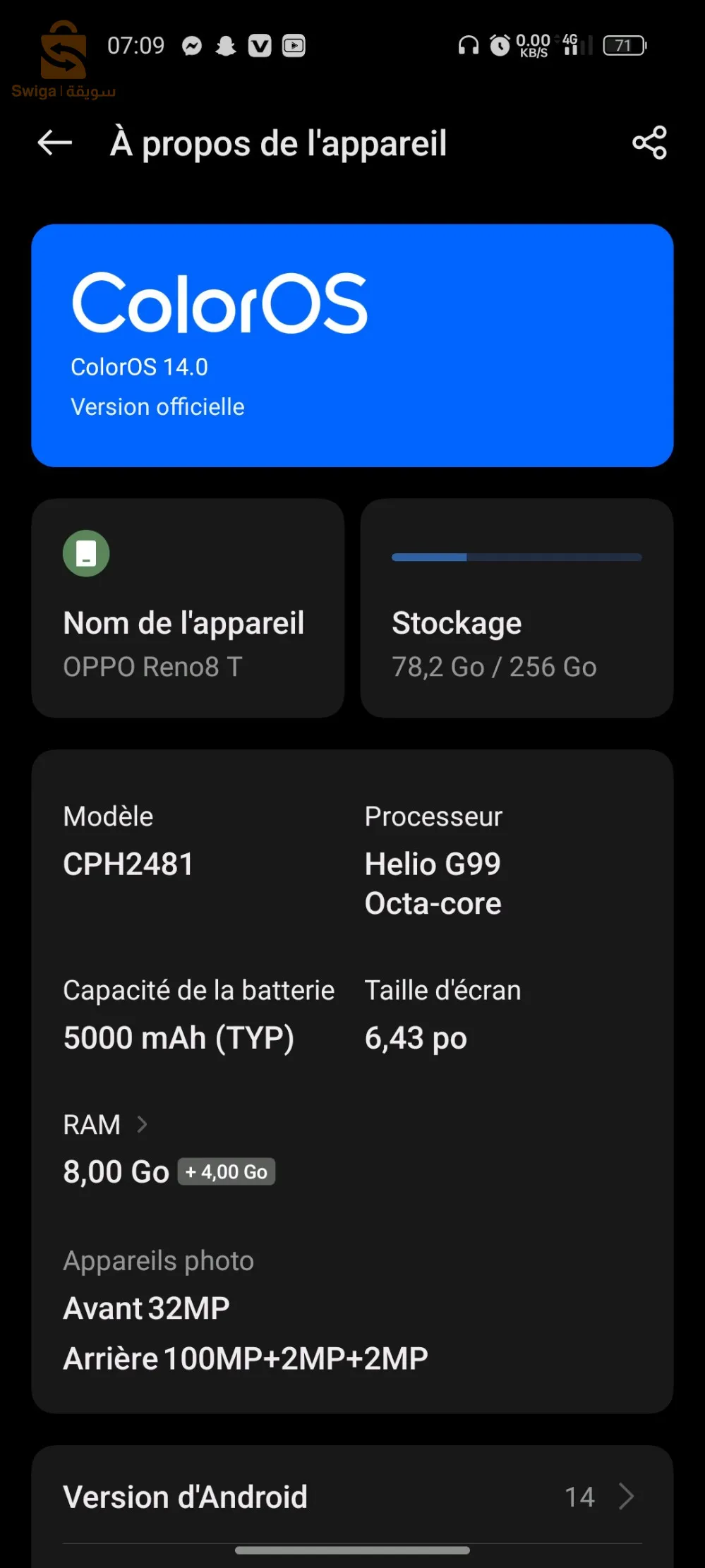Open the ColorOS 14.0 version card

(352, 346)
